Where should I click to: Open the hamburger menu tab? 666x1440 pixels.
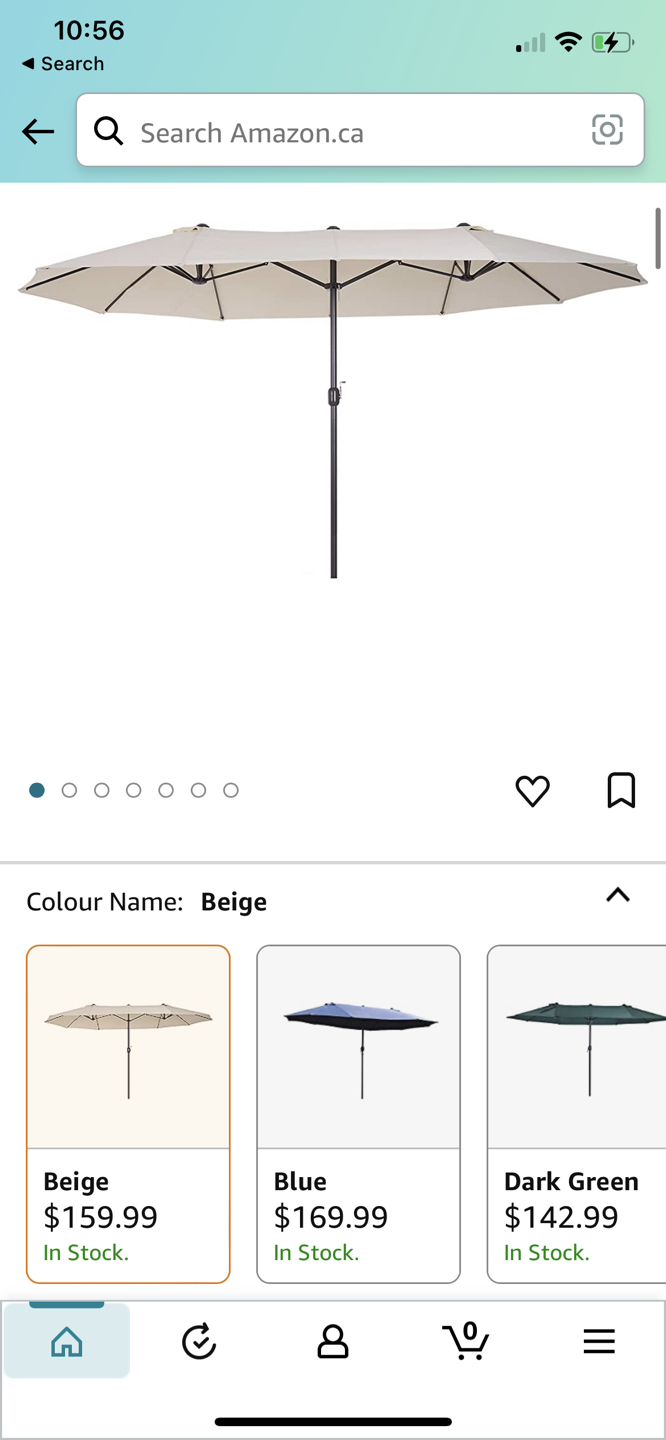[599, 1342]
